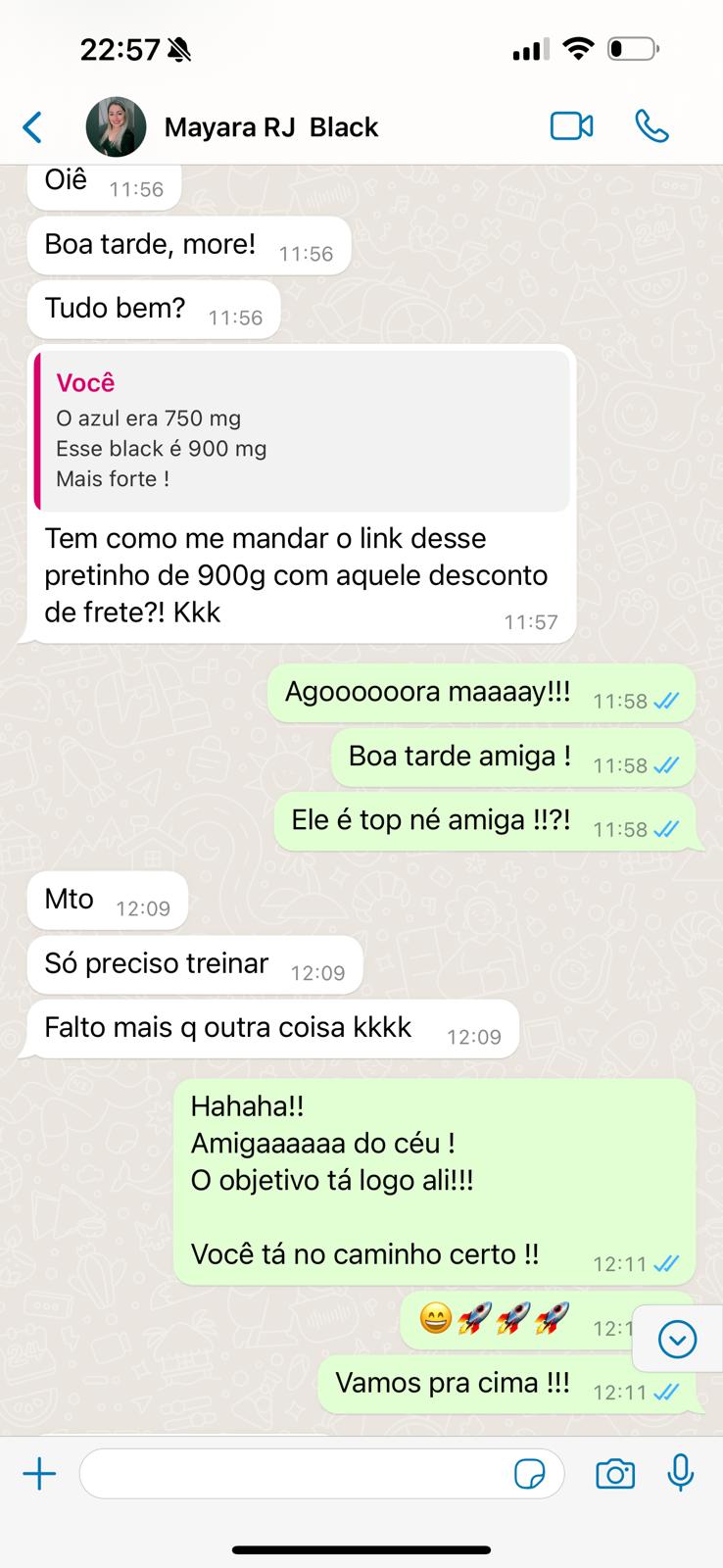Start a voice call with Mayara
This screenshot has height=1568, width=723.
(651, 126)
